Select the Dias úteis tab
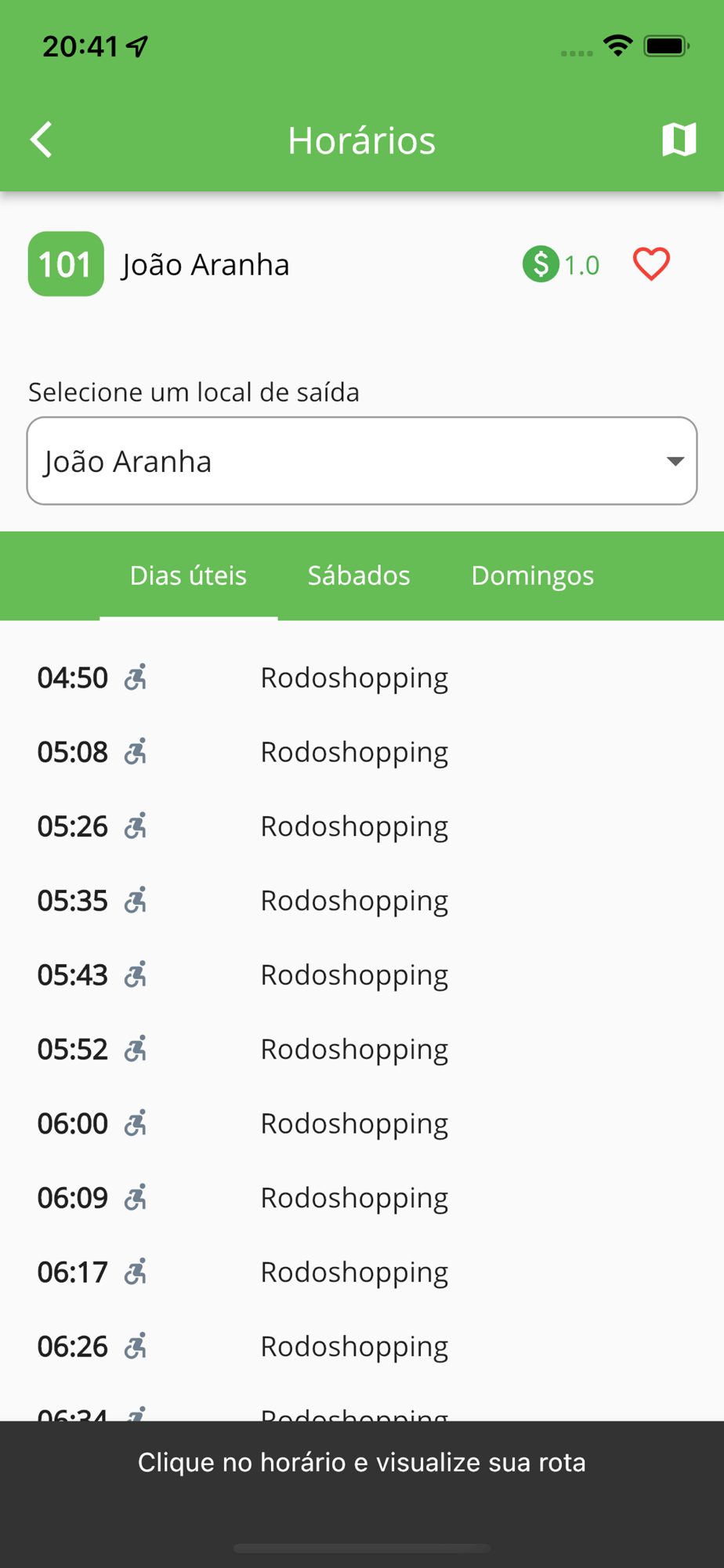Image resolution: width=724 pixels, height=1568 pixels. (x=188, y=575)
